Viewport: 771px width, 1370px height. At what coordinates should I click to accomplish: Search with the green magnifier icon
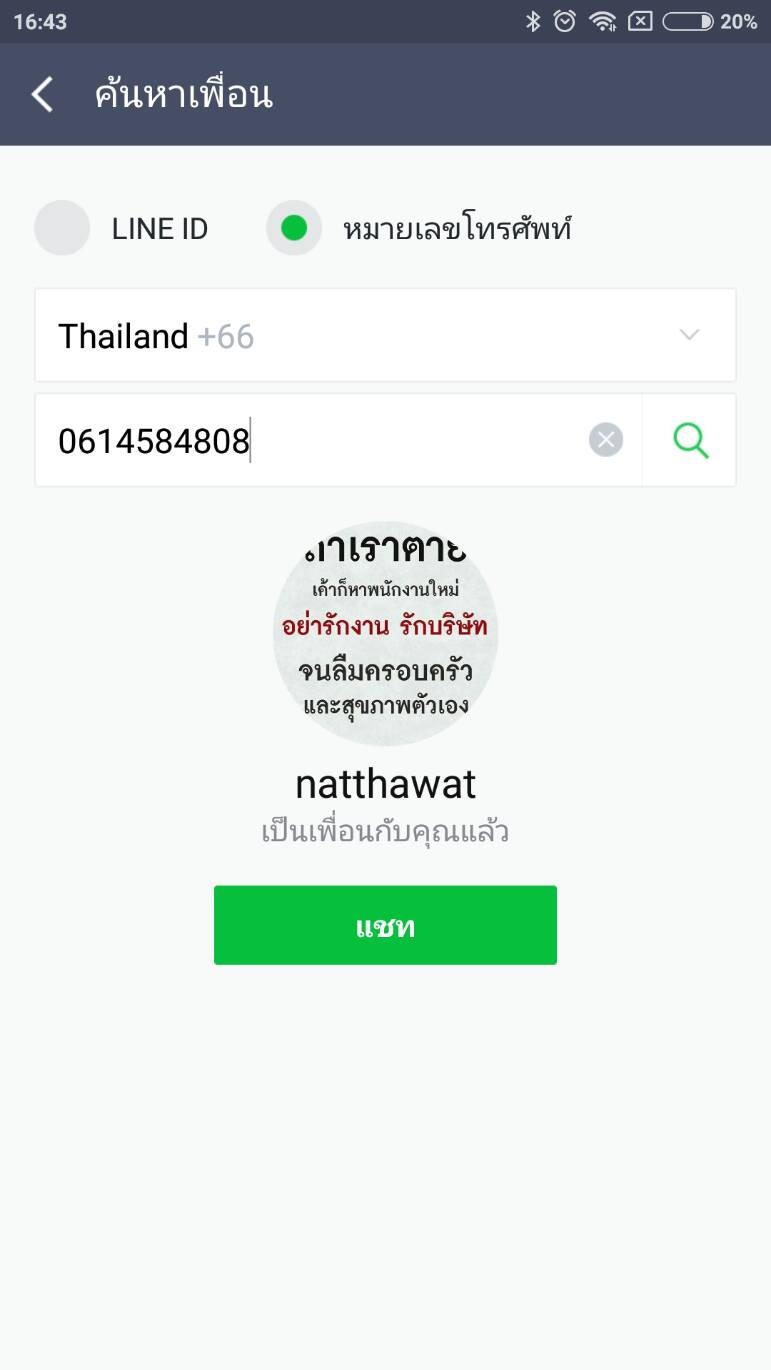point(690,440)
